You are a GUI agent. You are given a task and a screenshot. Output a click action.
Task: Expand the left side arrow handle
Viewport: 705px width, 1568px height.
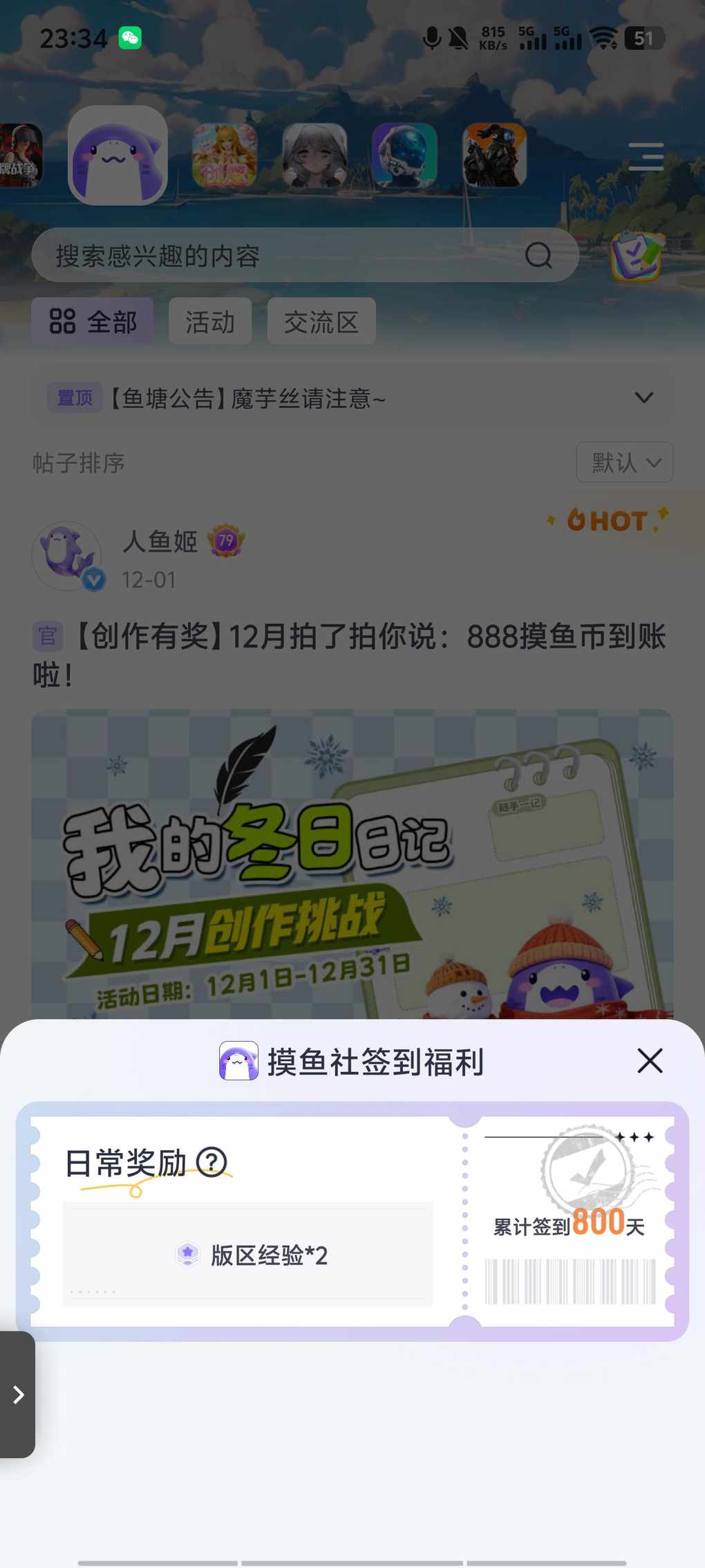(x=17, y=1394)
